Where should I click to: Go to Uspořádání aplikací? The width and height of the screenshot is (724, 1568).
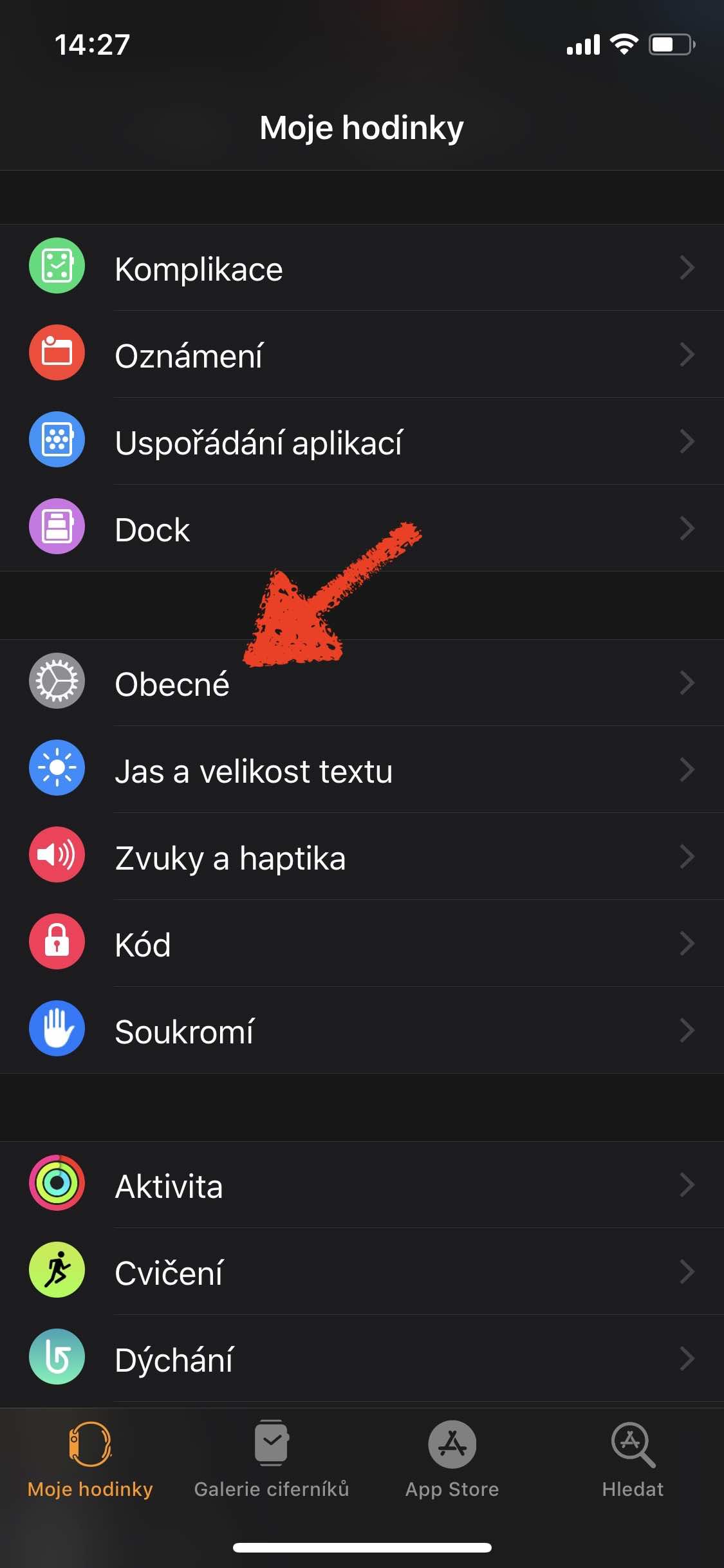pos(362,442)
